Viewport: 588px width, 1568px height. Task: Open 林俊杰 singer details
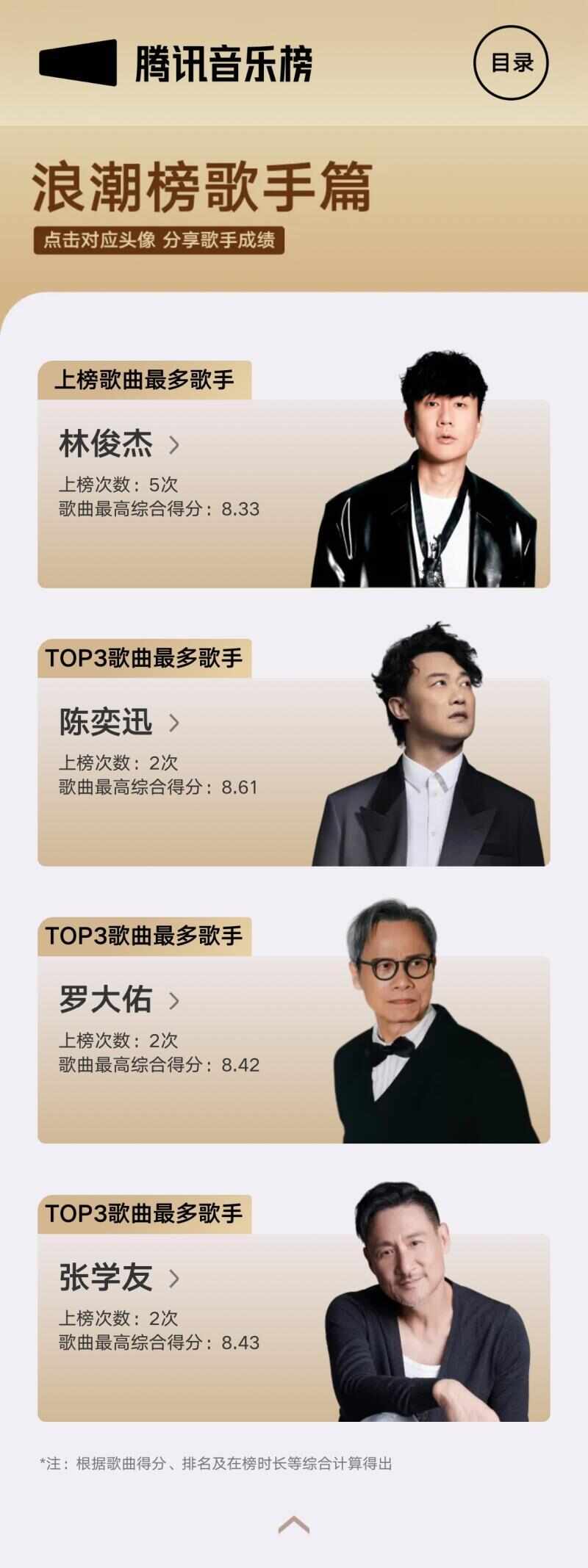point(119,444)
